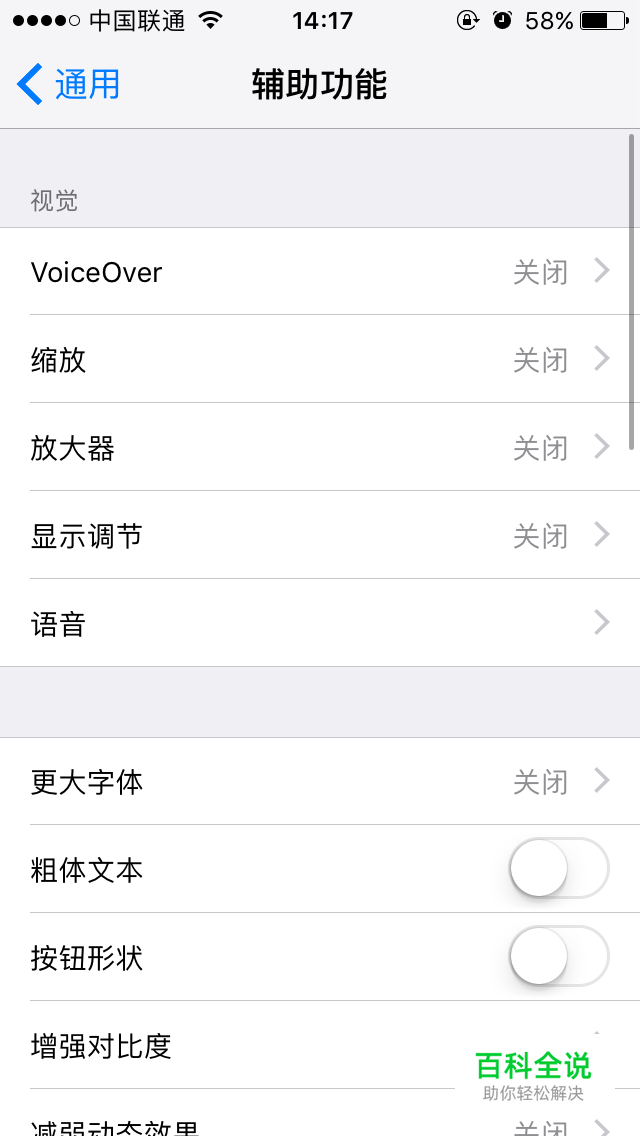Go back to 通用 settings
Viewport: 640px width, 1136px height.
coord(68,84)
